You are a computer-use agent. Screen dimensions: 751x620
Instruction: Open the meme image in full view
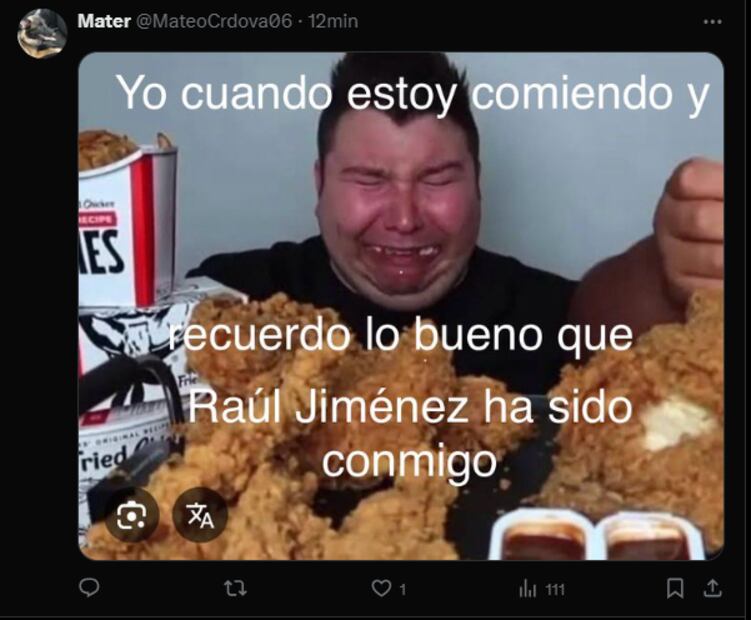400,250
